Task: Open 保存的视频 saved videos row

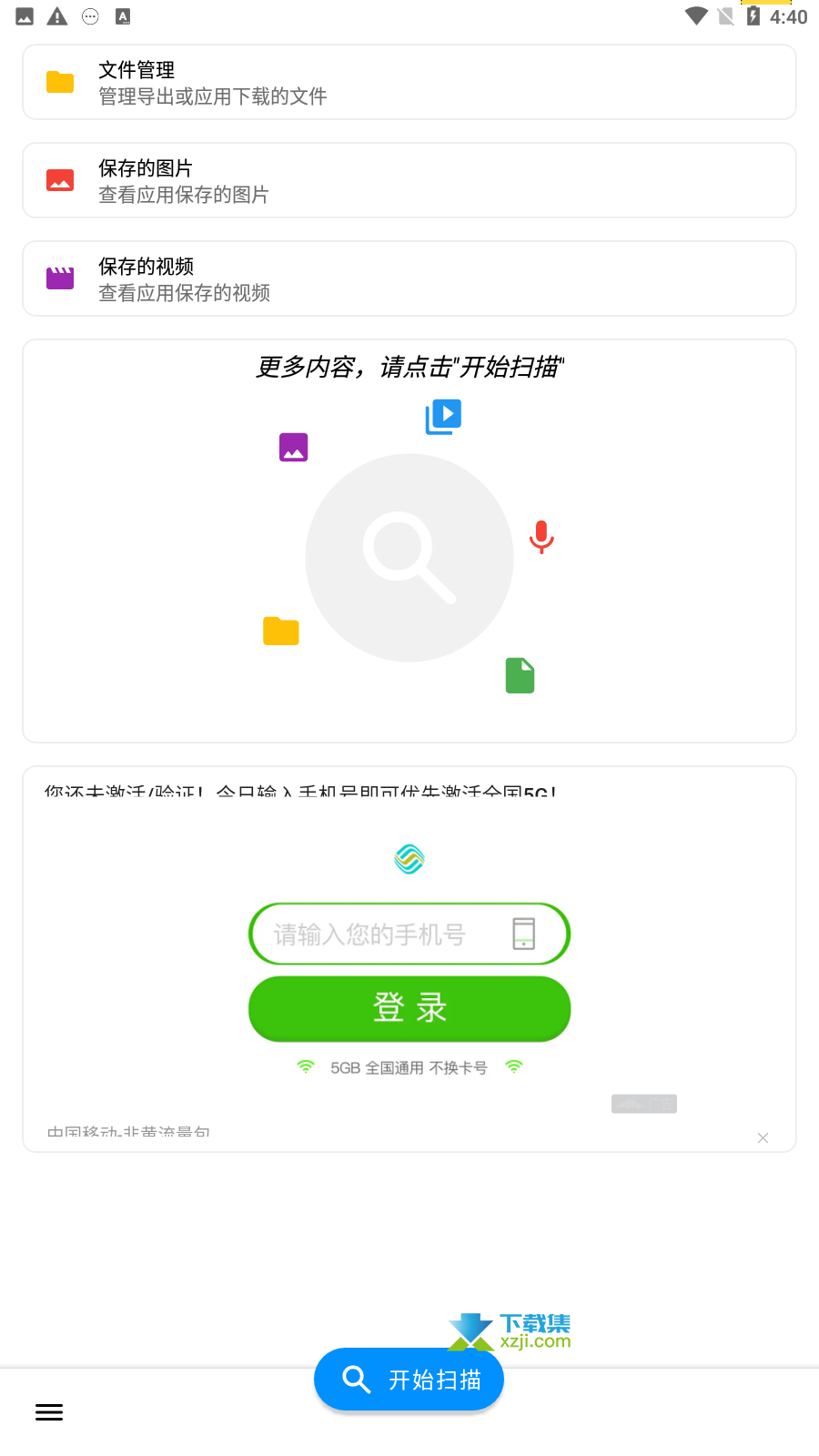Action: (x=409, y=278)
